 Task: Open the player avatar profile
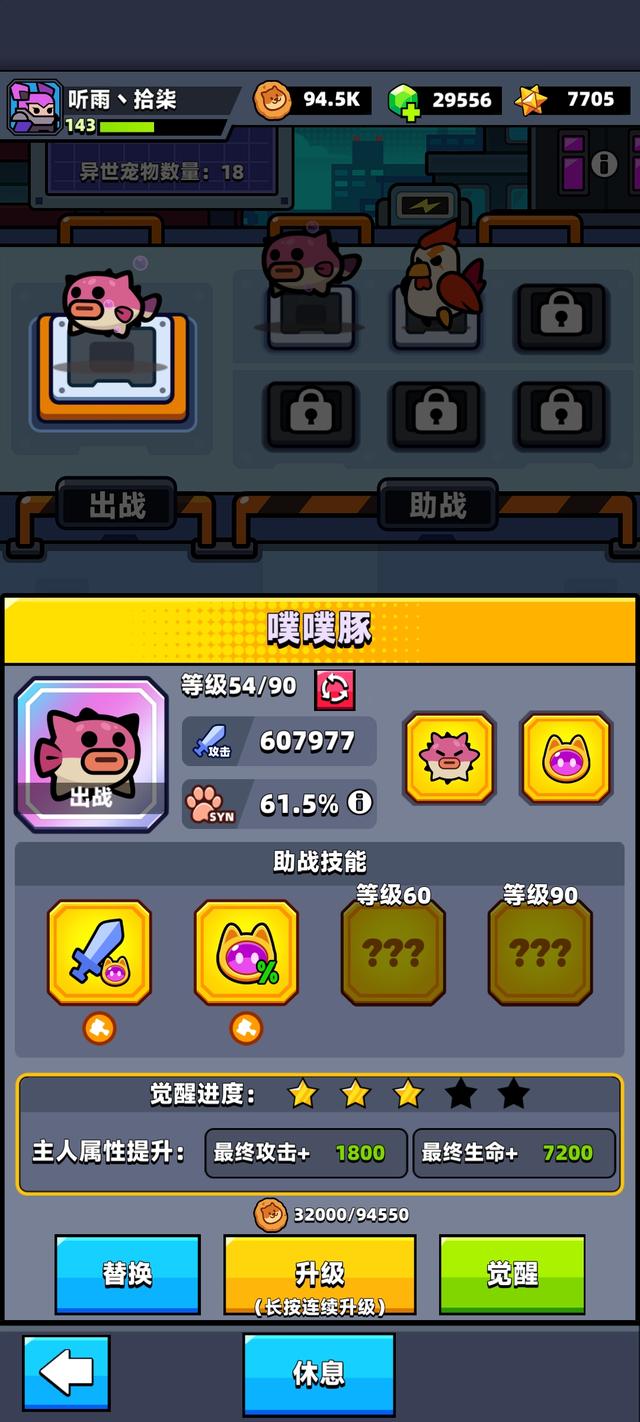point(33,106)
